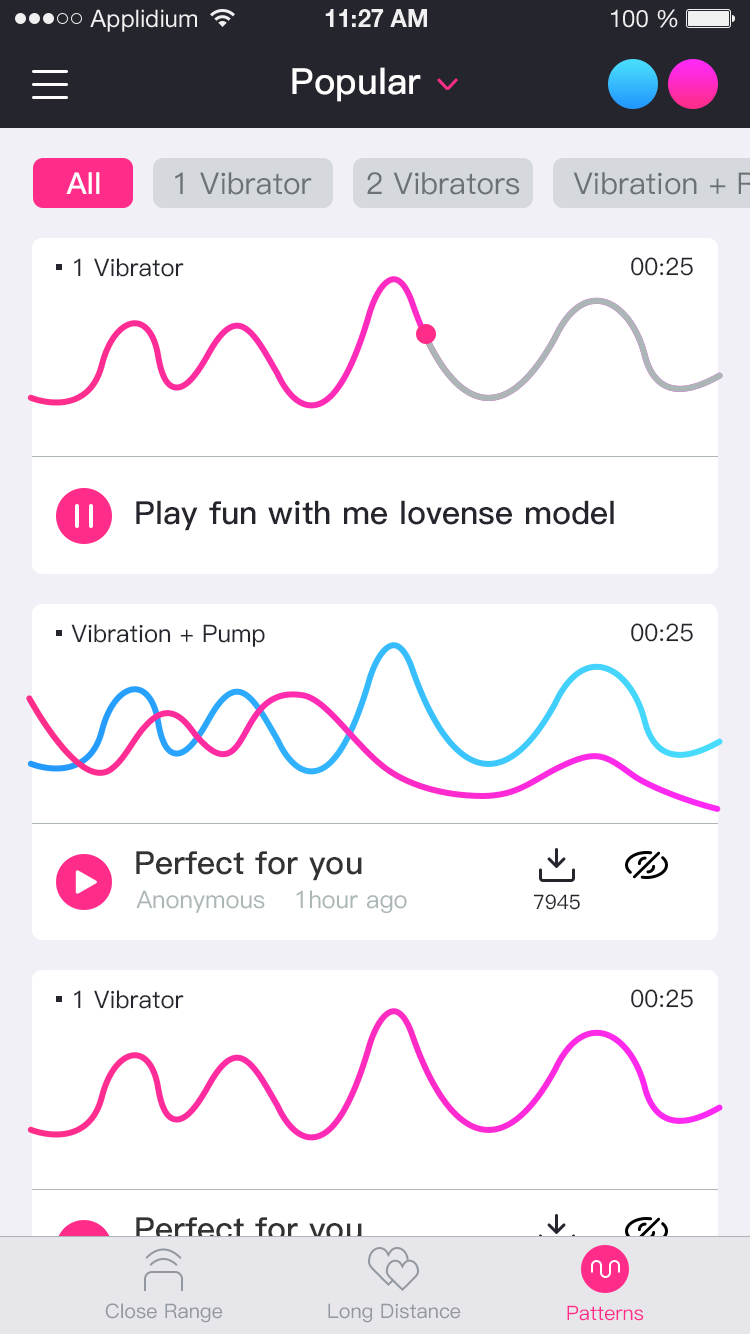Filter patterns by 1 Vibrator

[242, 183]
